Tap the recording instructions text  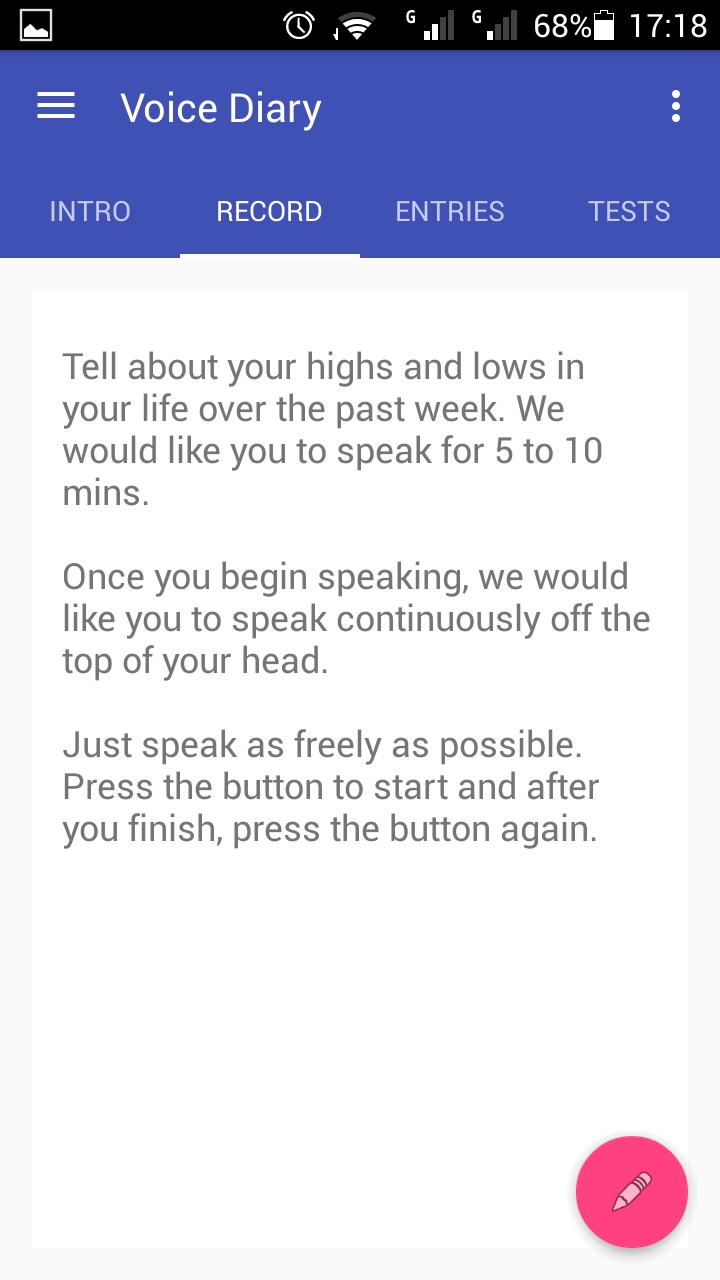coord(355,595)
